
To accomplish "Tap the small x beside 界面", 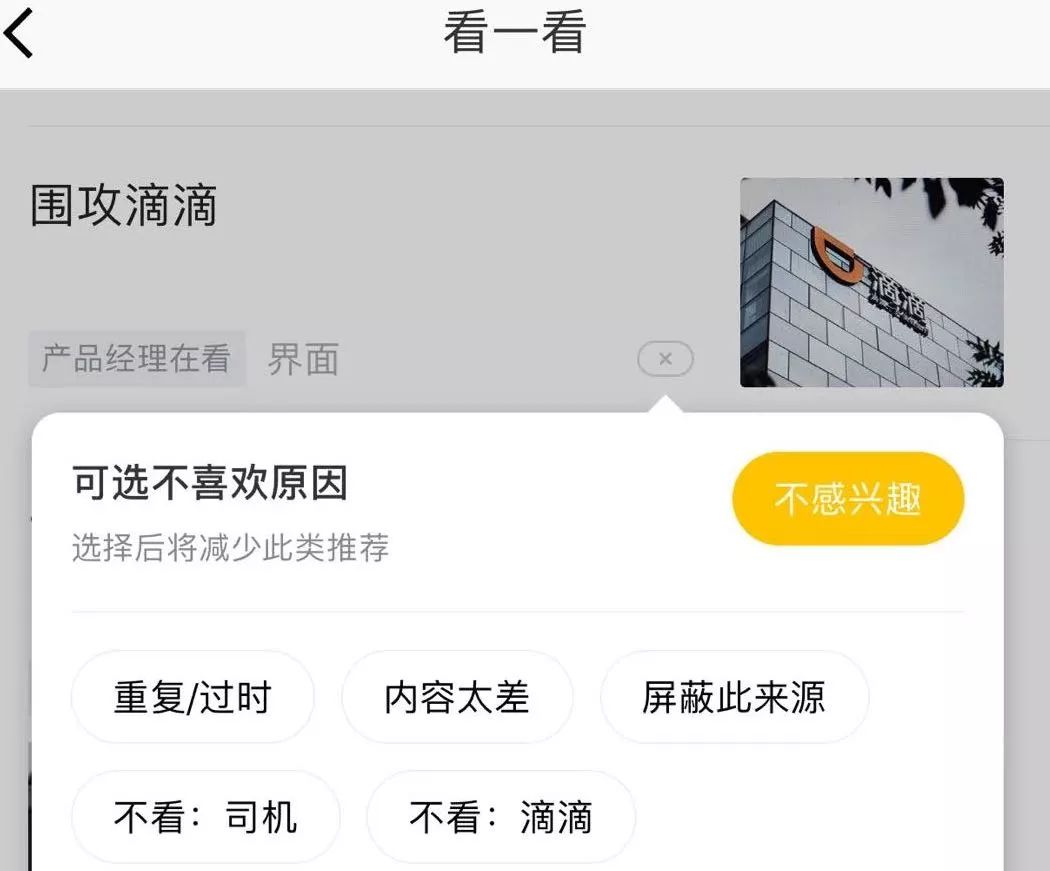I will pos(665,359).
